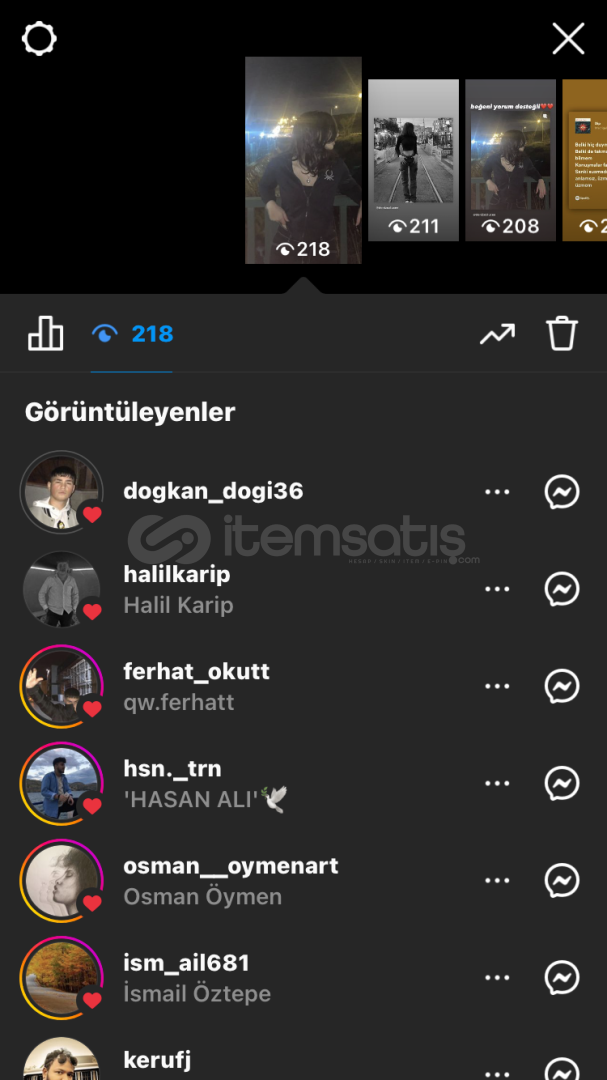Open dogkan_dogi36's profile row

(303, 492)
